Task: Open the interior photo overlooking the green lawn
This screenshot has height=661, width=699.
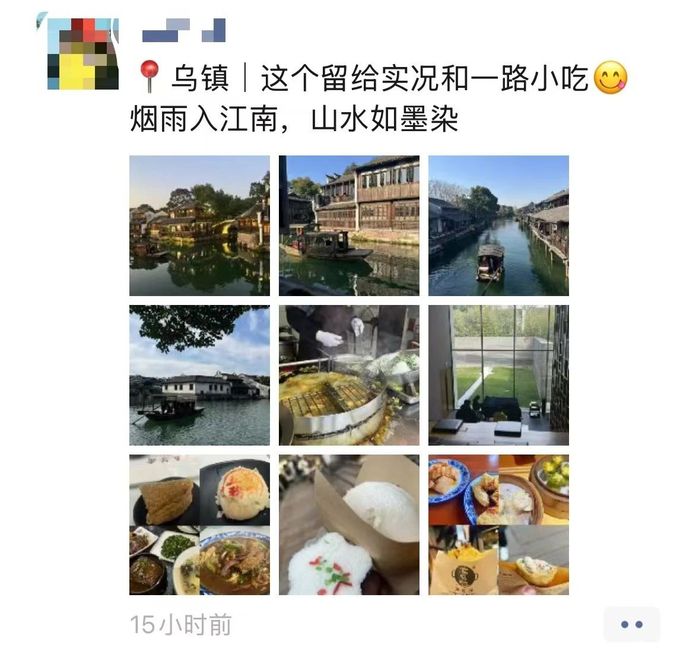Action: point(498,375)
